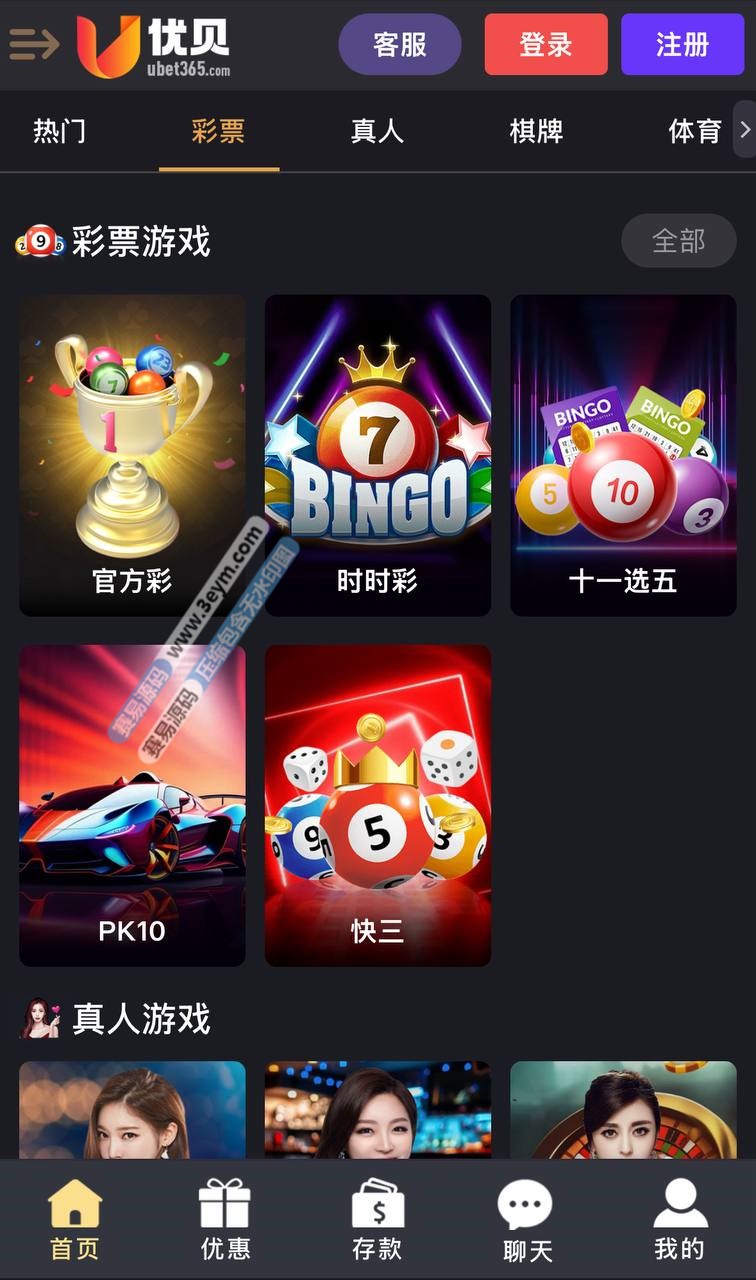Switch to the 体育 tab
The width and height of the screenshot is (756, 1280).
pyautogui.click(x=694, y=131)
